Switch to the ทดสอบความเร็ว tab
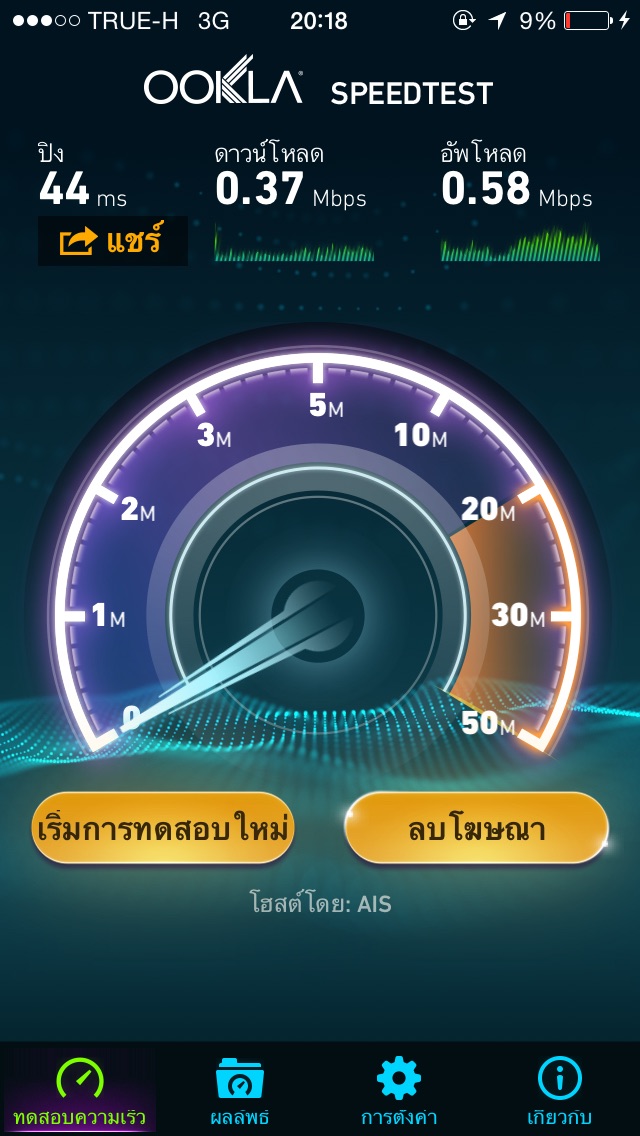This screenshot has width=640, height=1136. (x=79, y=1090)
